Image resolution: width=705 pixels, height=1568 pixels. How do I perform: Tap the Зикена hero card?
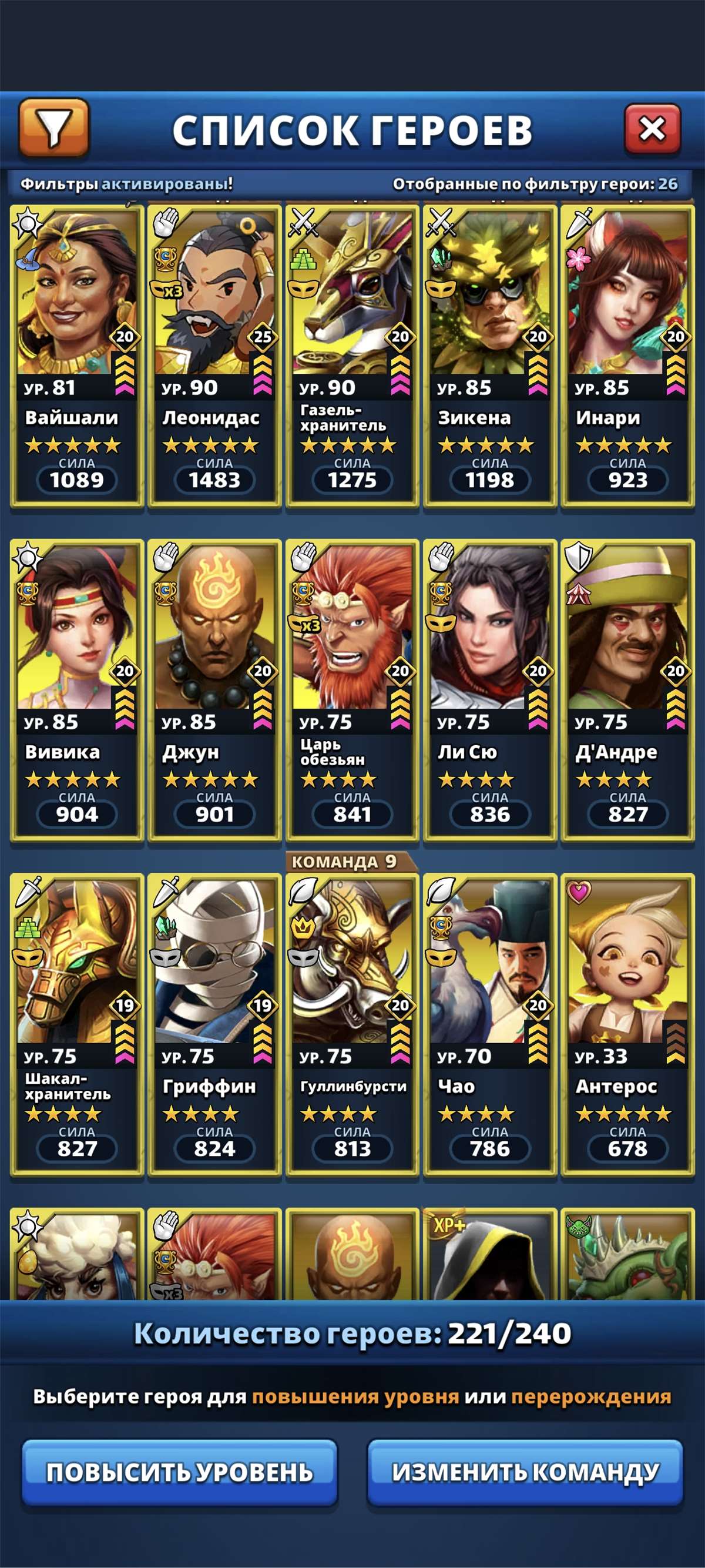[489, 356]
